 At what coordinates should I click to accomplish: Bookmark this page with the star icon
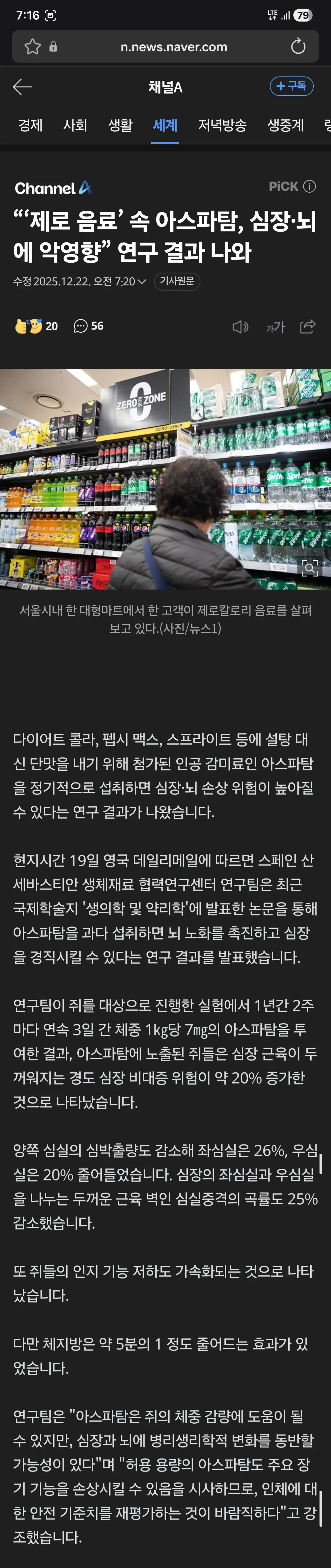coord(32,47)
